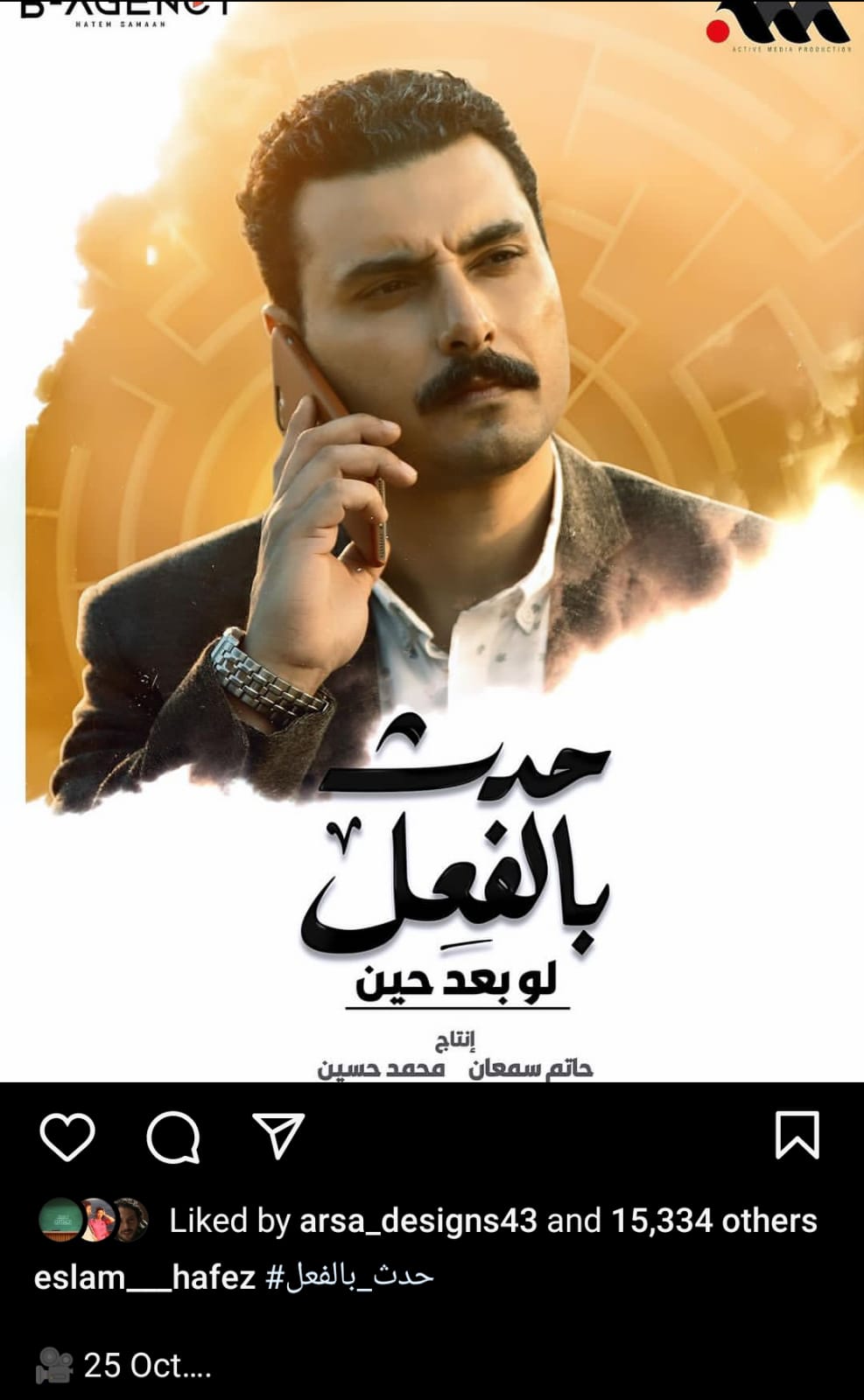Open eslam___hafez's profile from the caption
The image size is (864, 1400).
[144, 1277]
